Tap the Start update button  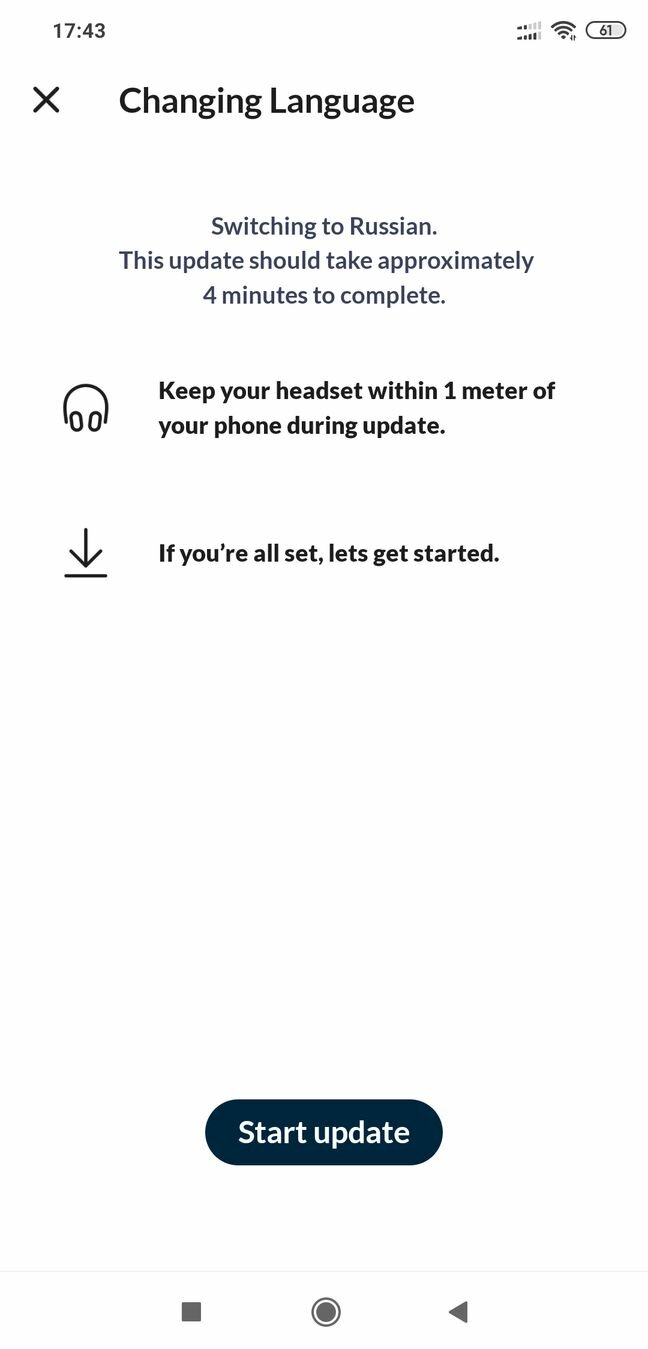(x=324, y=1132)
